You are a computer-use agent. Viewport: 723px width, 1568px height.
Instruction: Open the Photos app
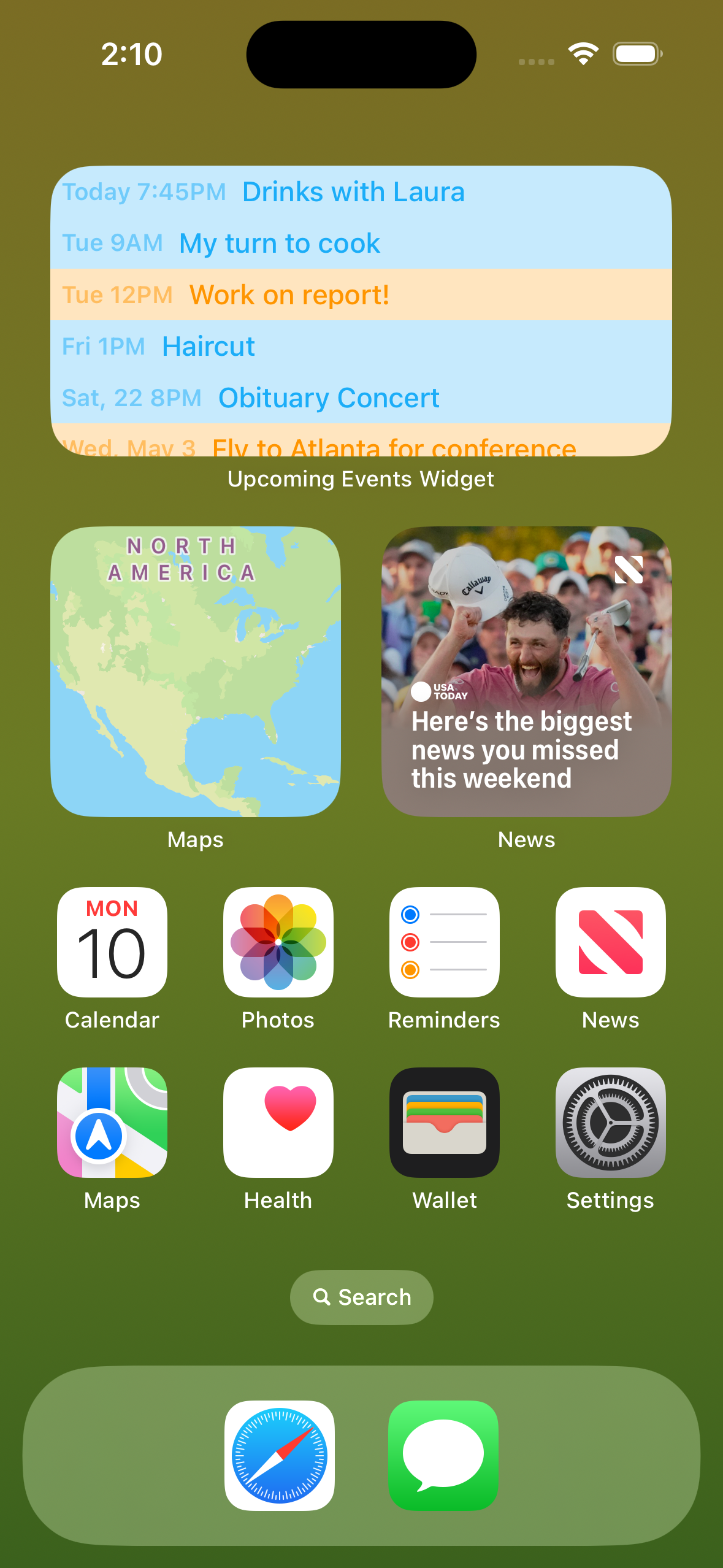[x=278, y=942]
